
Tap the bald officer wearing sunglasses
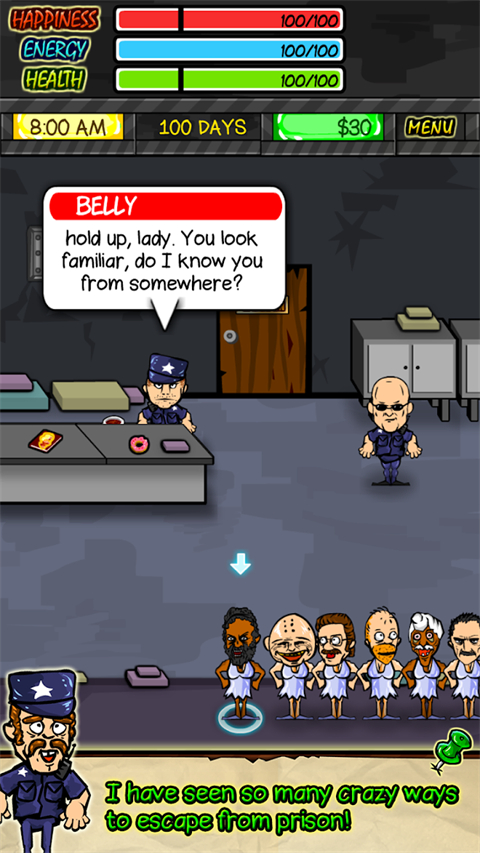390,430
